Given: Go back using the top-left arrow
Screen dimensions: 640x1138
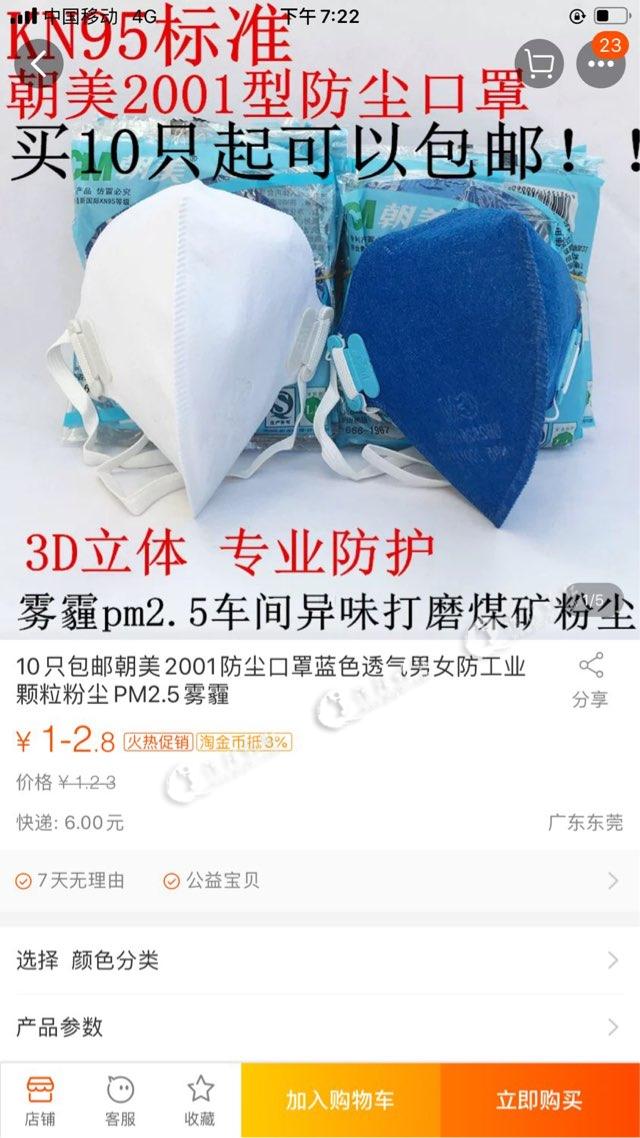Looking at the screenshot, I should click(x=40, y=64).
